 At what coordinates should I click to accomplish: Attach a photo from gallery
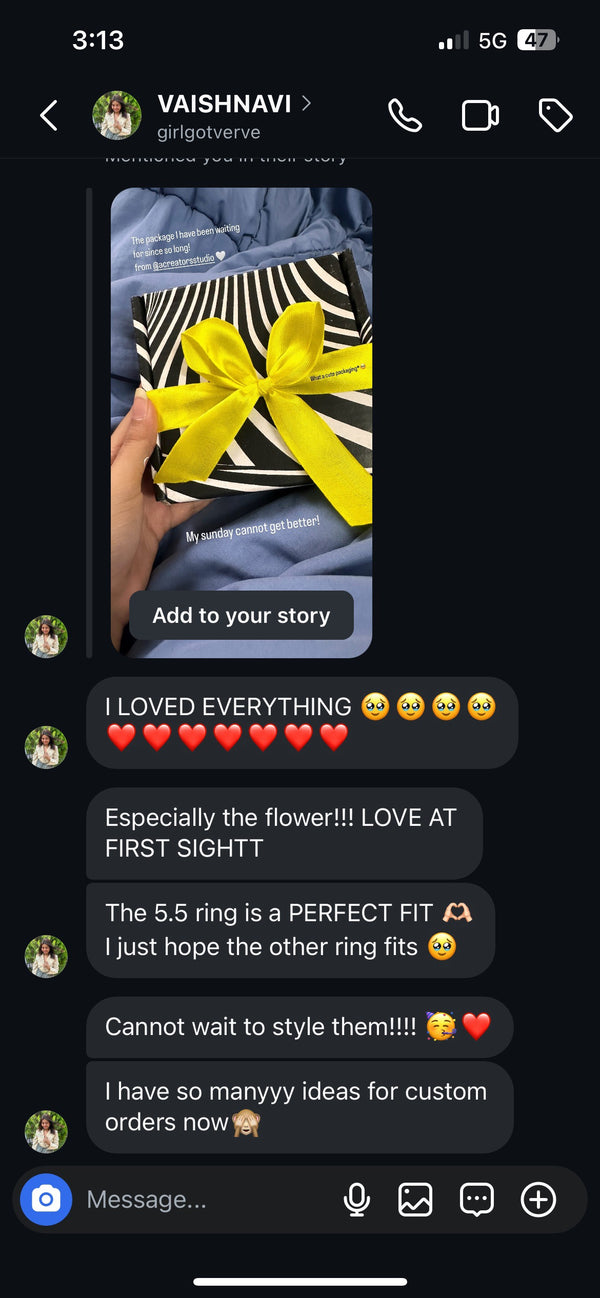pos(415,1199)
